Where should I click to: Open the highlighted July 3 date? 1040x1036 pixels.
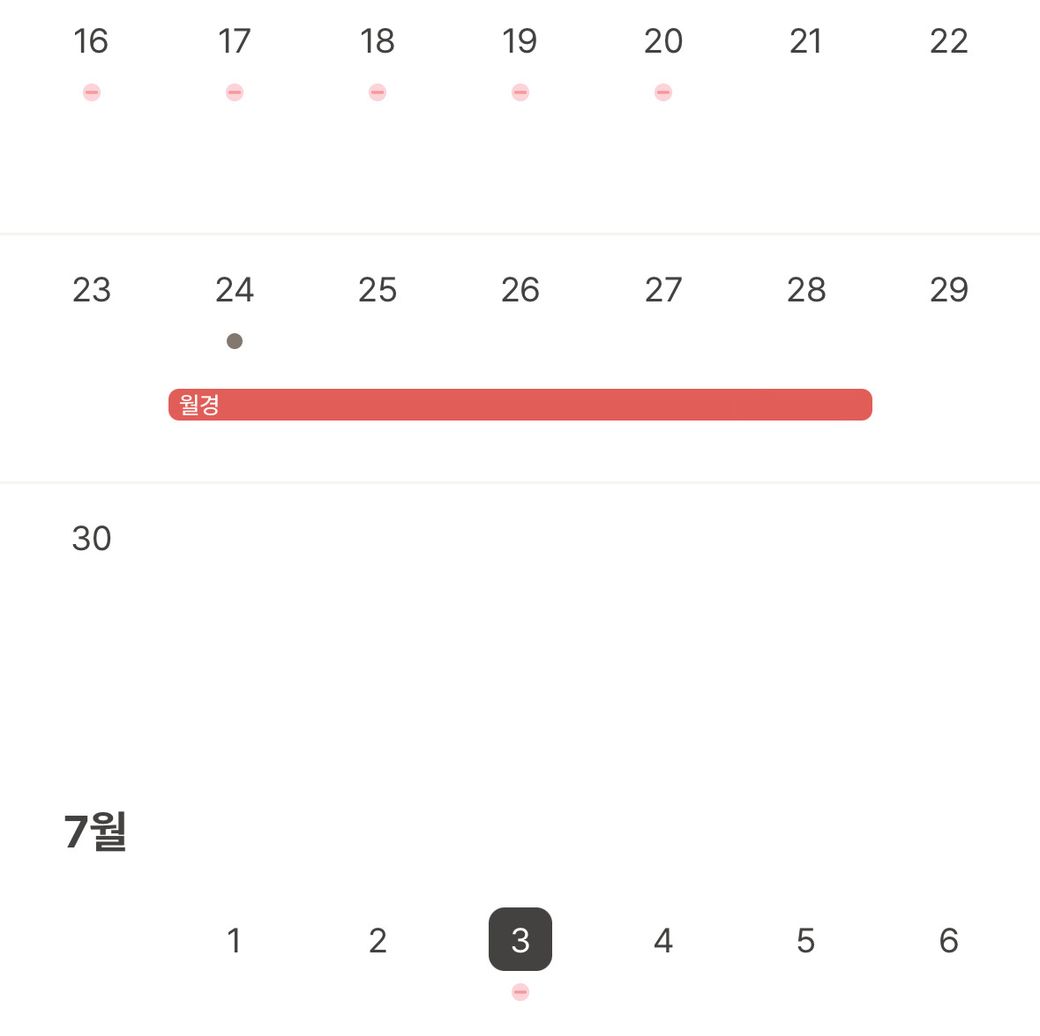click(520, 940)
